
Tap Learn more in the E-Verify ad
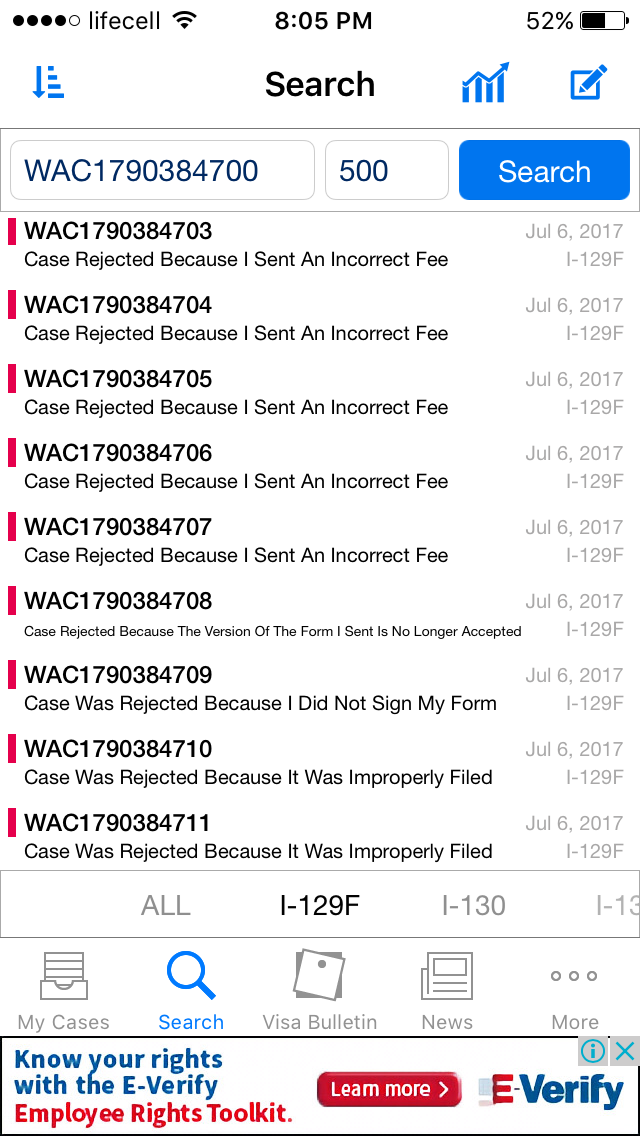(389, 1089)
